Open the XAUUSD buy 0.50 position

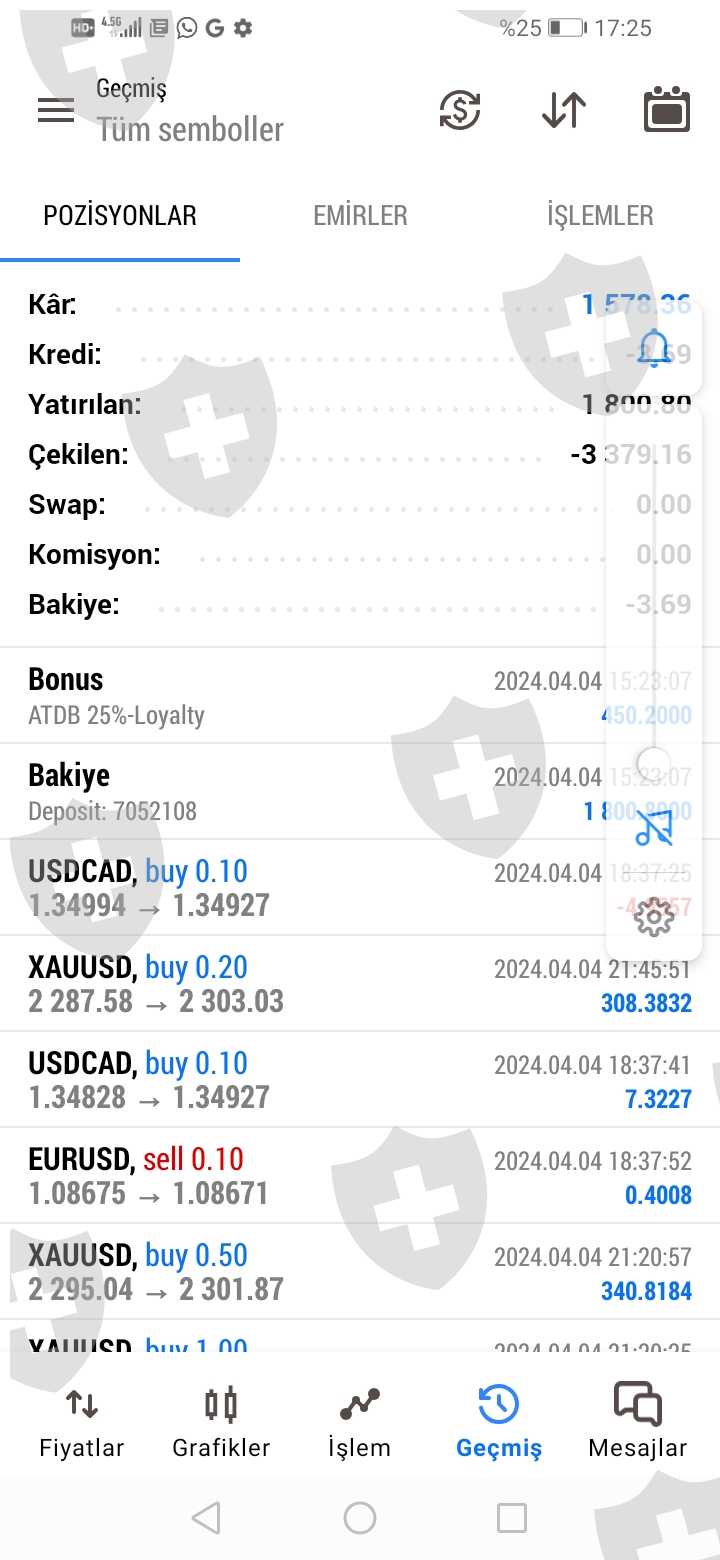click(300, 1272)
